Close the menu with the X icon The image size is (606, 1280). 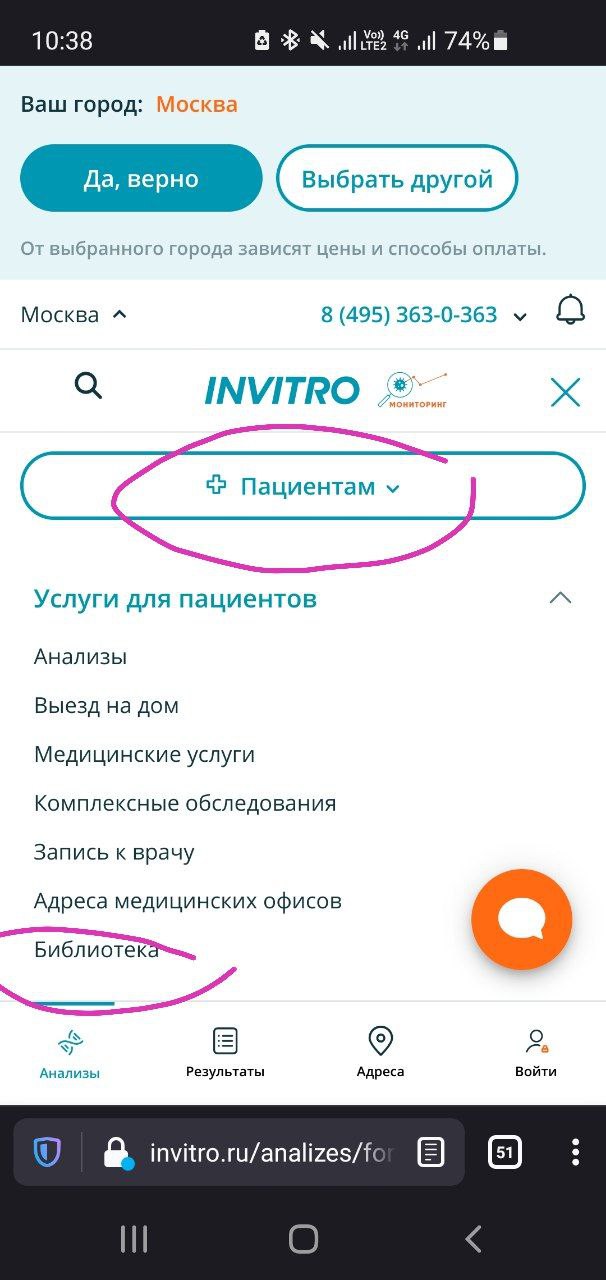(x=565, y=392)
